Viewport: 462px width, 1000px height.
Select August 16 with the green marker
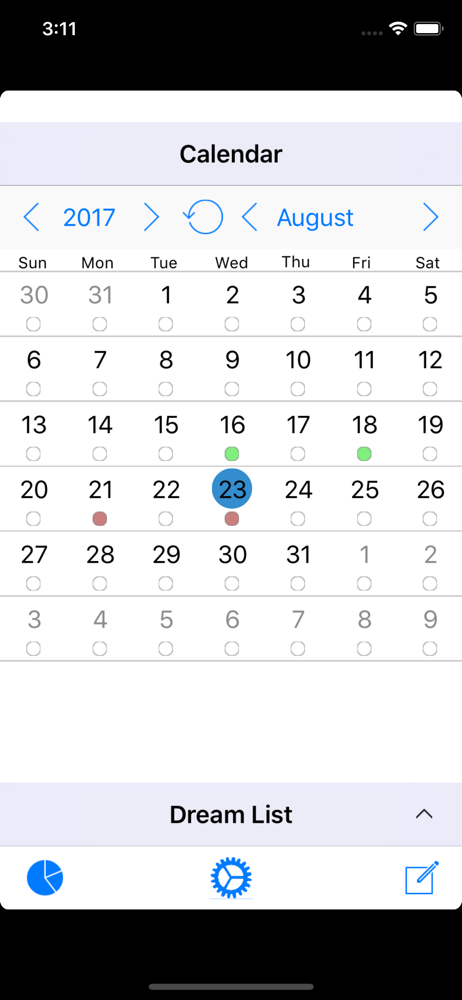tap(232, 434)
